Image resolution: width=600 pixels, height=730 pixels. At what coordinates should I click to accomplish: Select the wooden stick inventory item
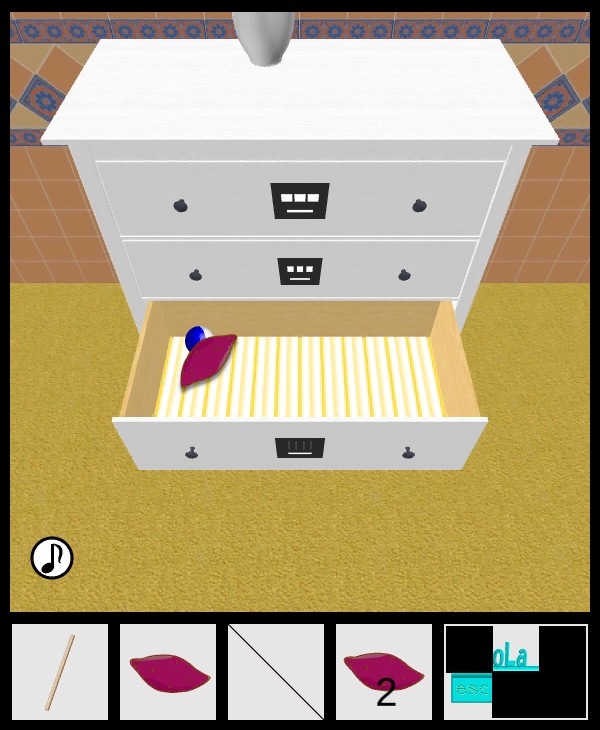click(60, 672)
